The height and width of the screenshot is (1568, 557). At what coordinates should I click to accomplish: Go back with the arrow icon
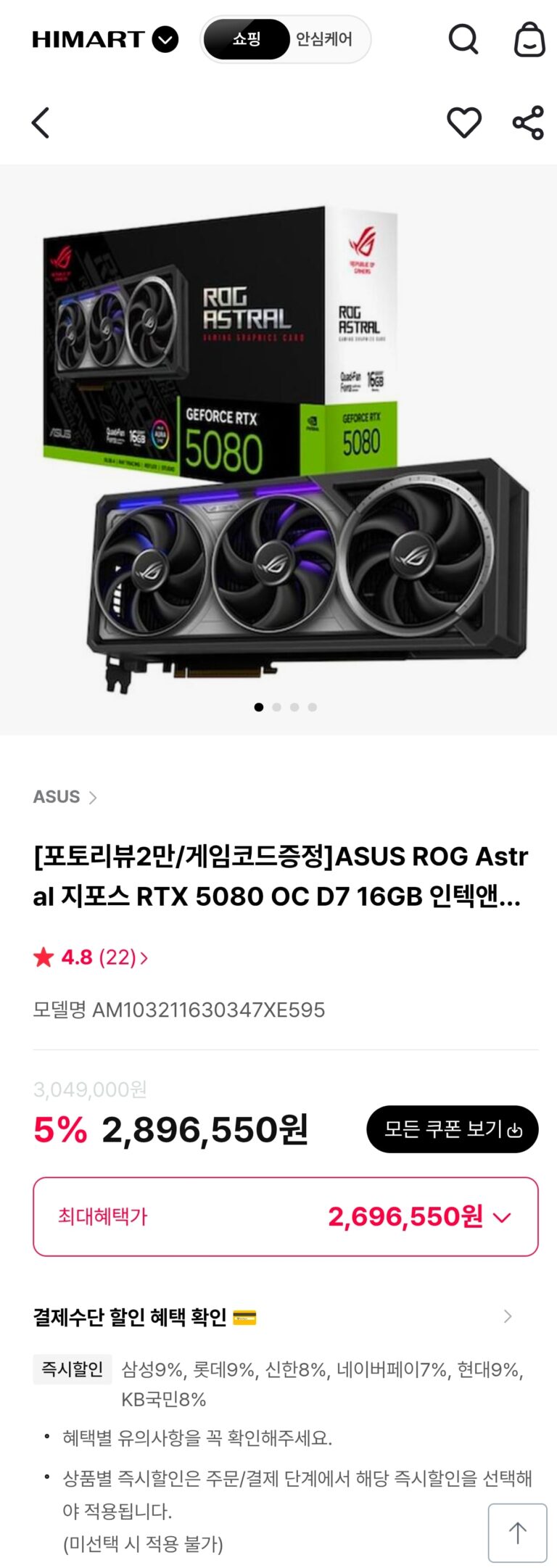pos(41,123)
